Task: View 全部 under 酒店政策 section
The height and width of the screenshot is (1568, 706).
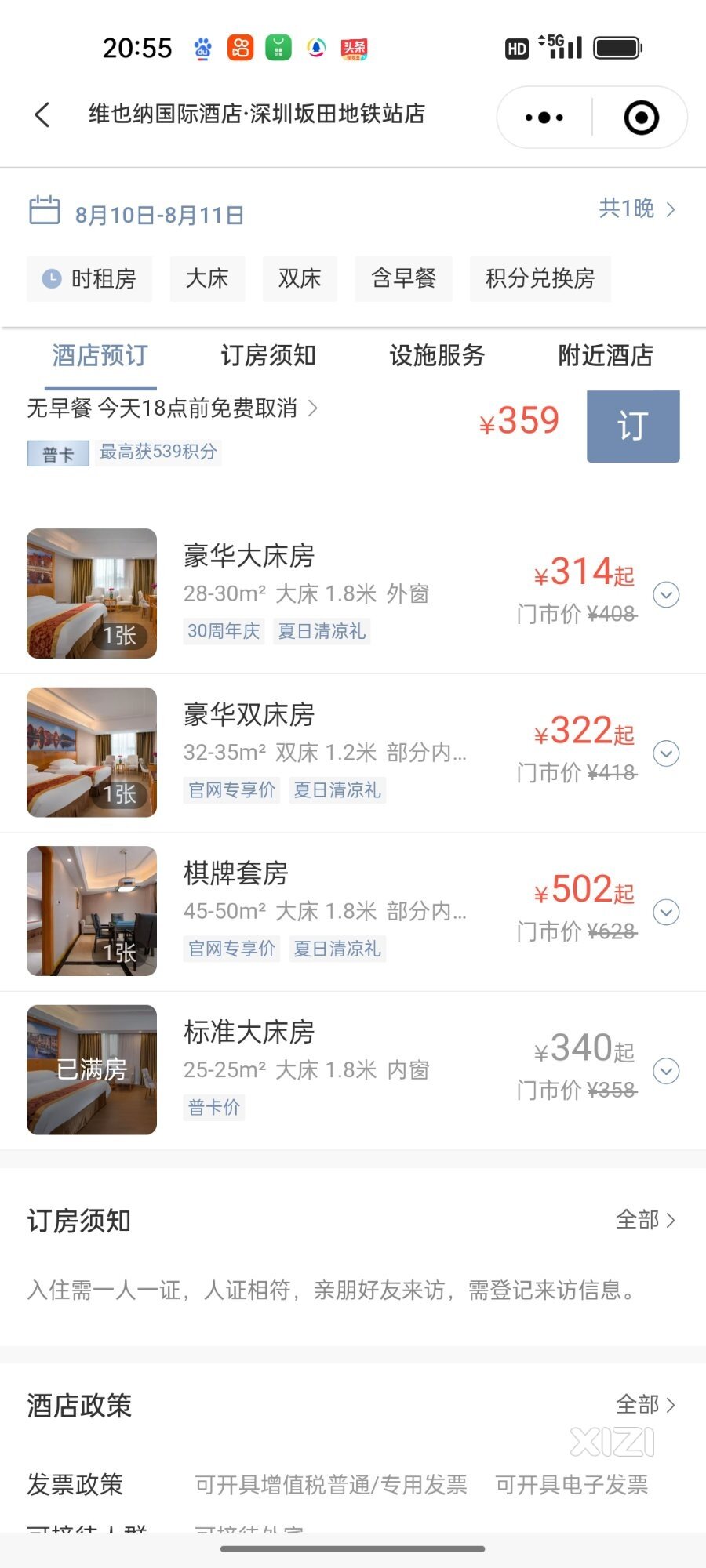Action: click(646, 1405)
